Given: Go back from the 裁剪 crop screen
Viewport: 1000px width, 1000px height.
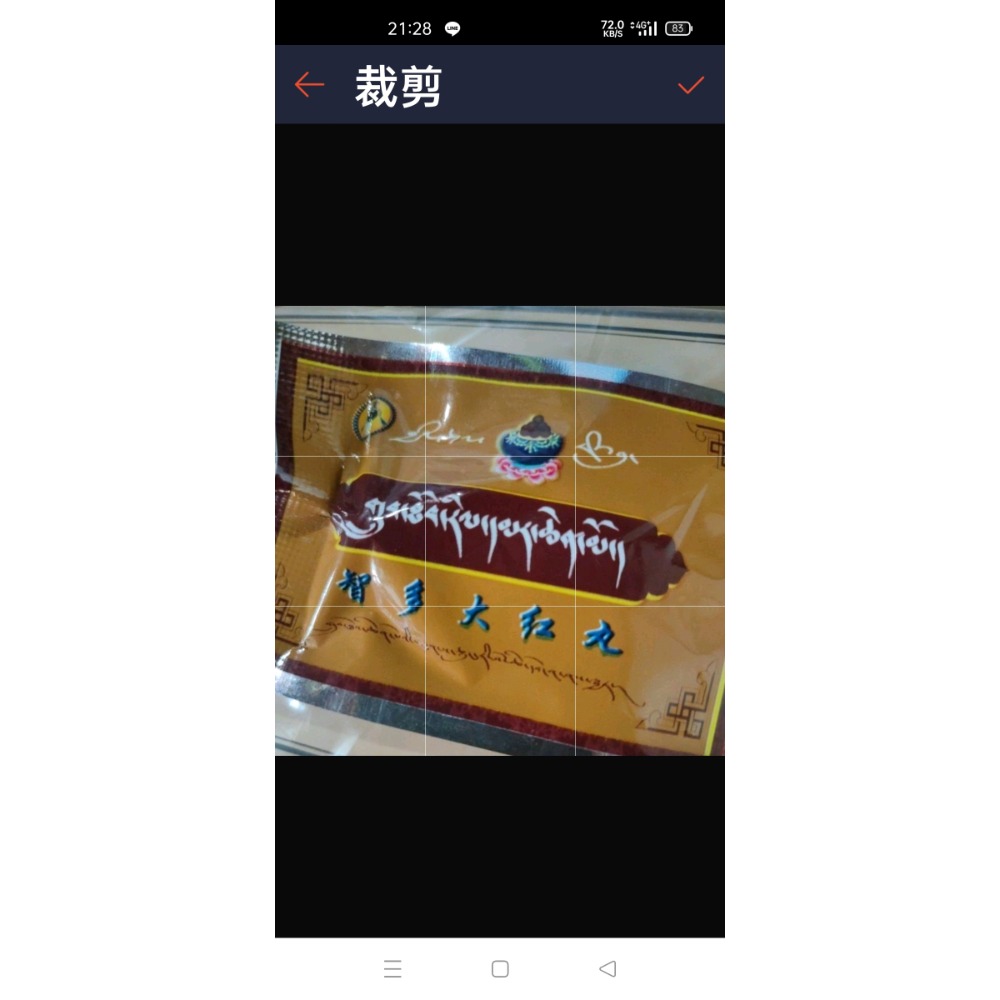Looking at the screenshot, I should [x=309, y=85].
